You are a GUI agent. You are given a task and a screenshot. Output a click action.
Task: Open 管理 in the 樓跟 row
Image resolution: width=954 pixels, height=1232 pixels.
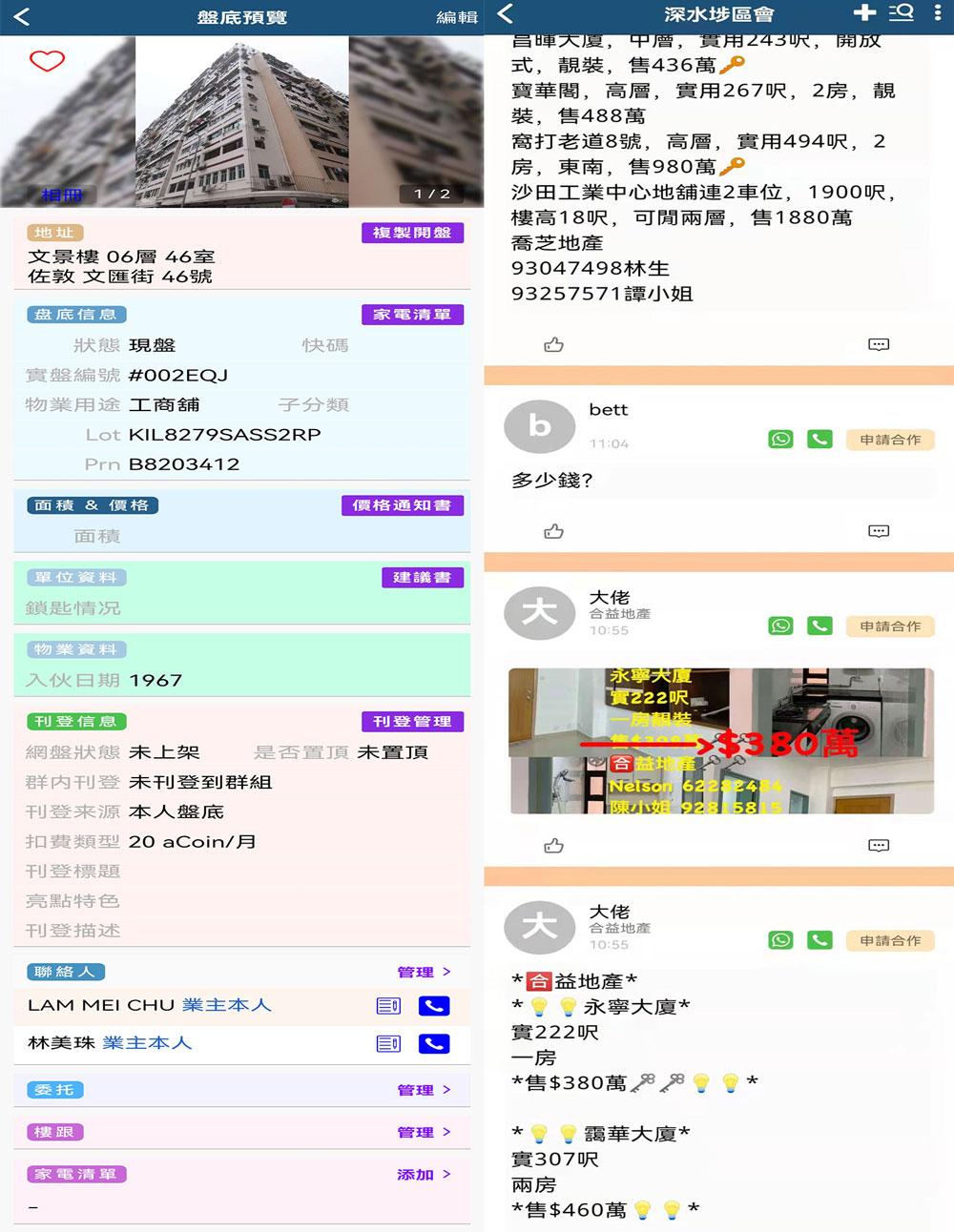coord(424,1133)
